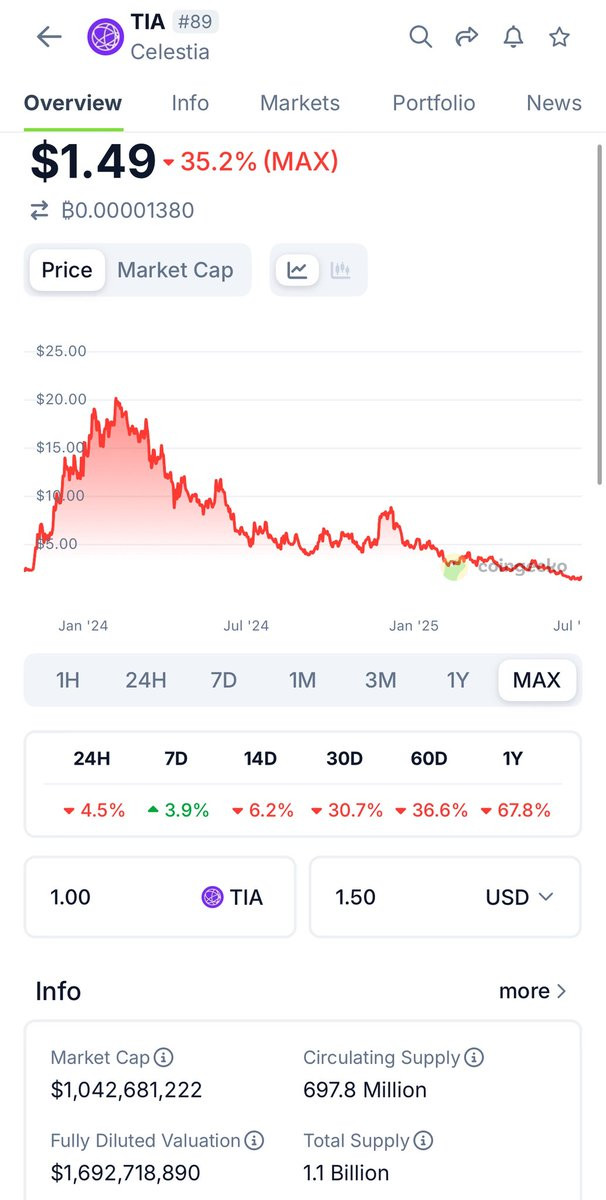Open the search magnifier icon

pos(421,37)
